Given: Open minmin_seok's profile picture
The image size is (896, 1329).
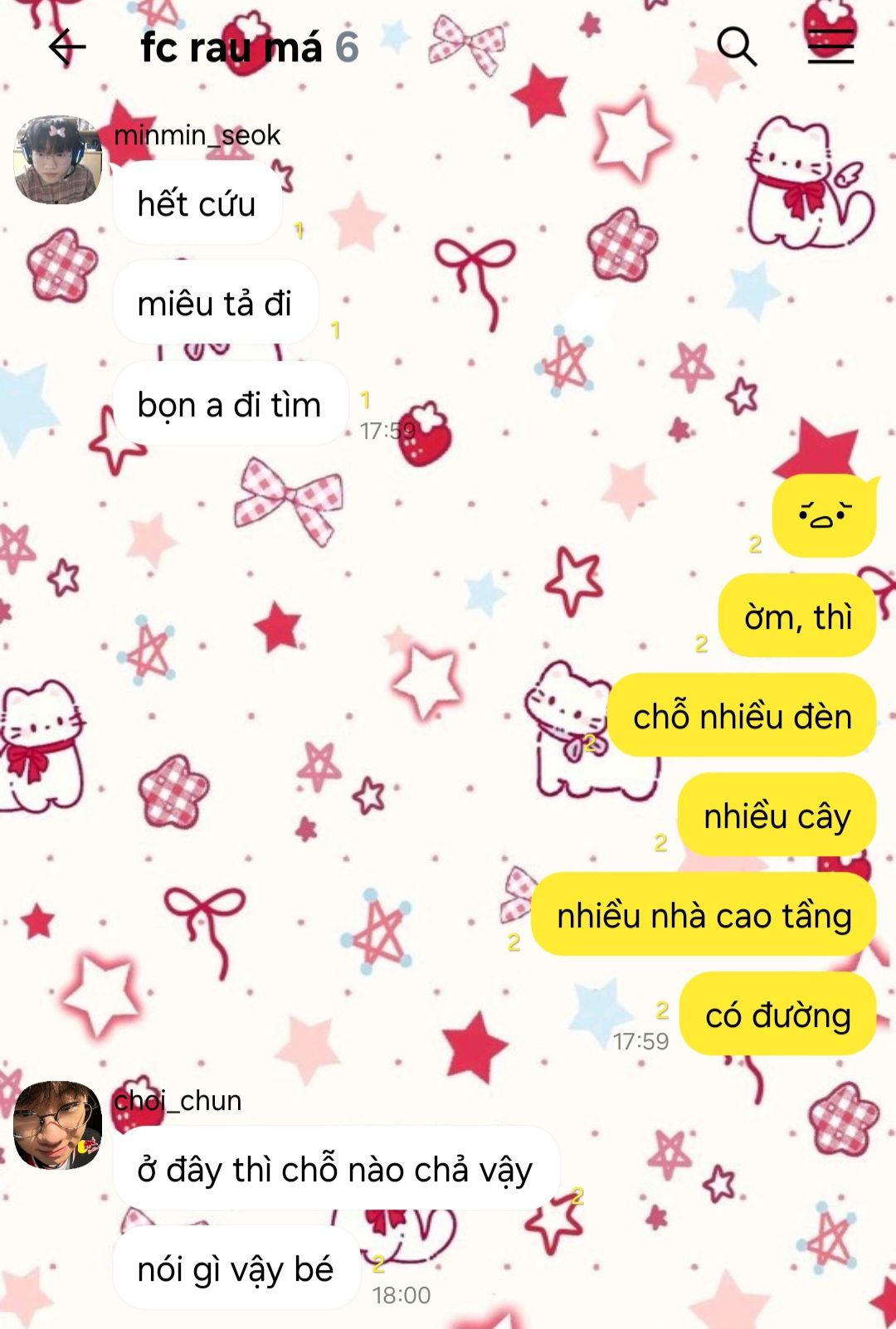Looking at the screenshot, I should [58, 160].
